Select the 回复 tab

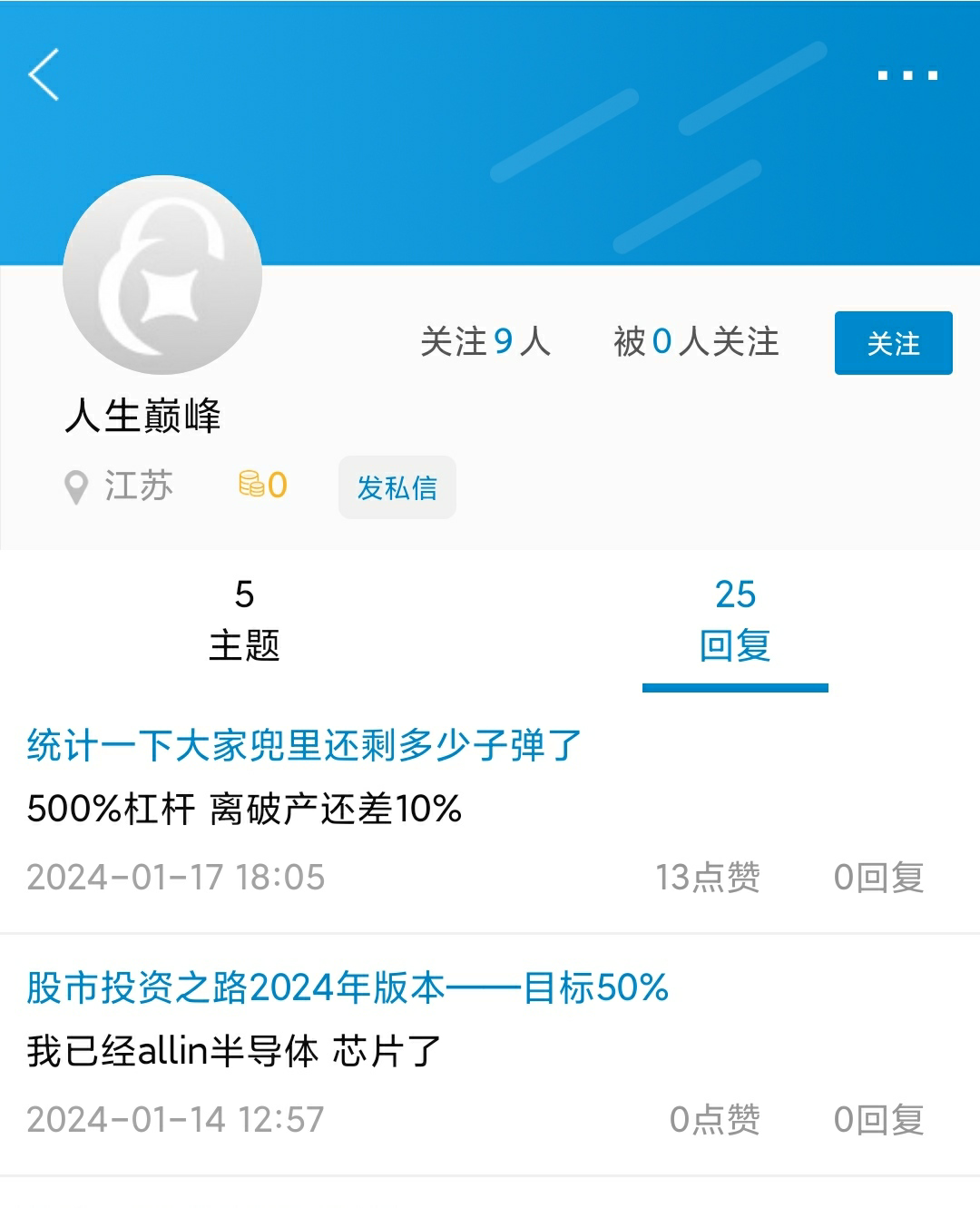(x=734, y=620)
